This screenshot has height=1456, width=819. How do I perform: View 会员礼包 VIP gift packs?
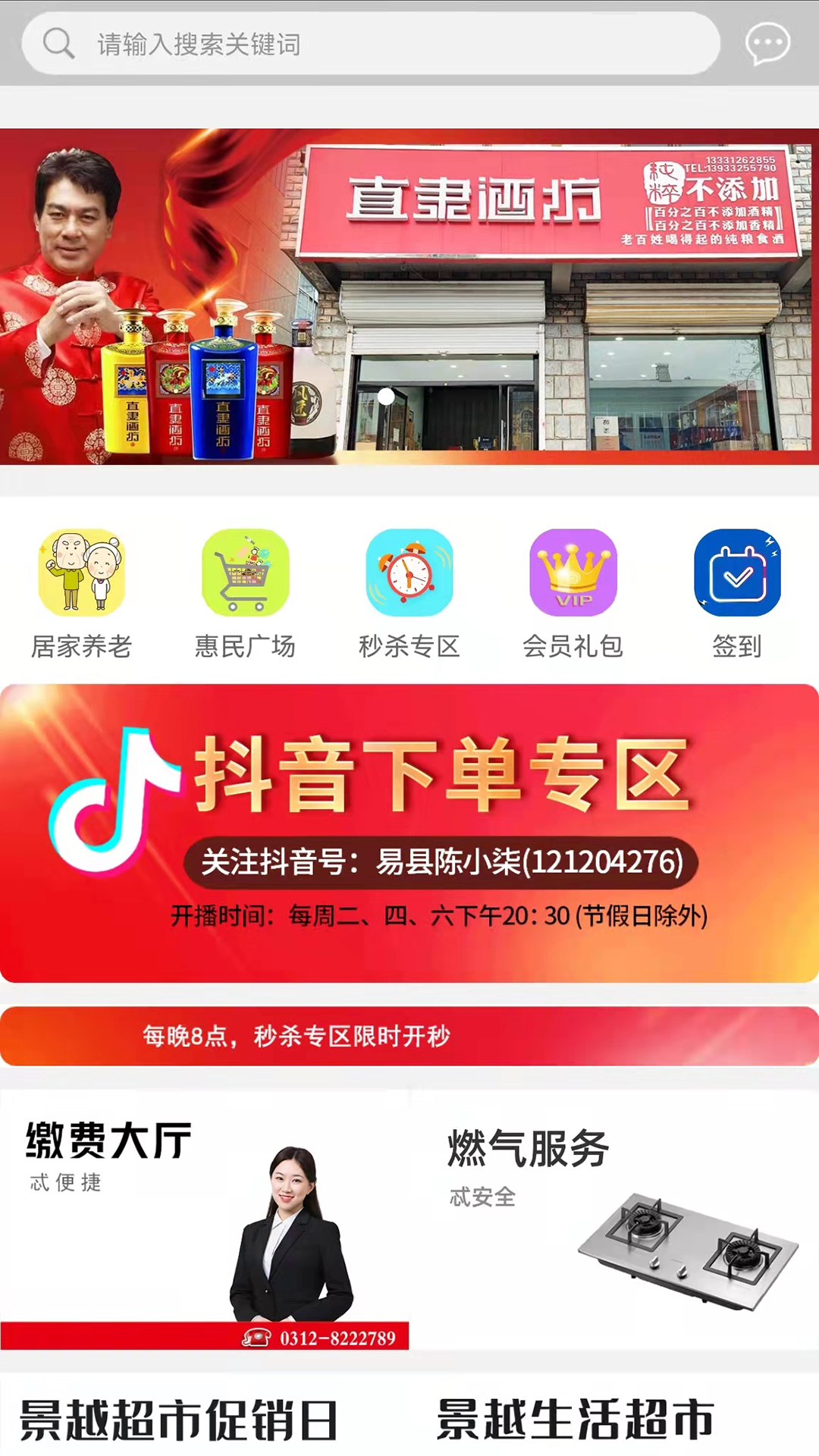click(x=573, y=593)
